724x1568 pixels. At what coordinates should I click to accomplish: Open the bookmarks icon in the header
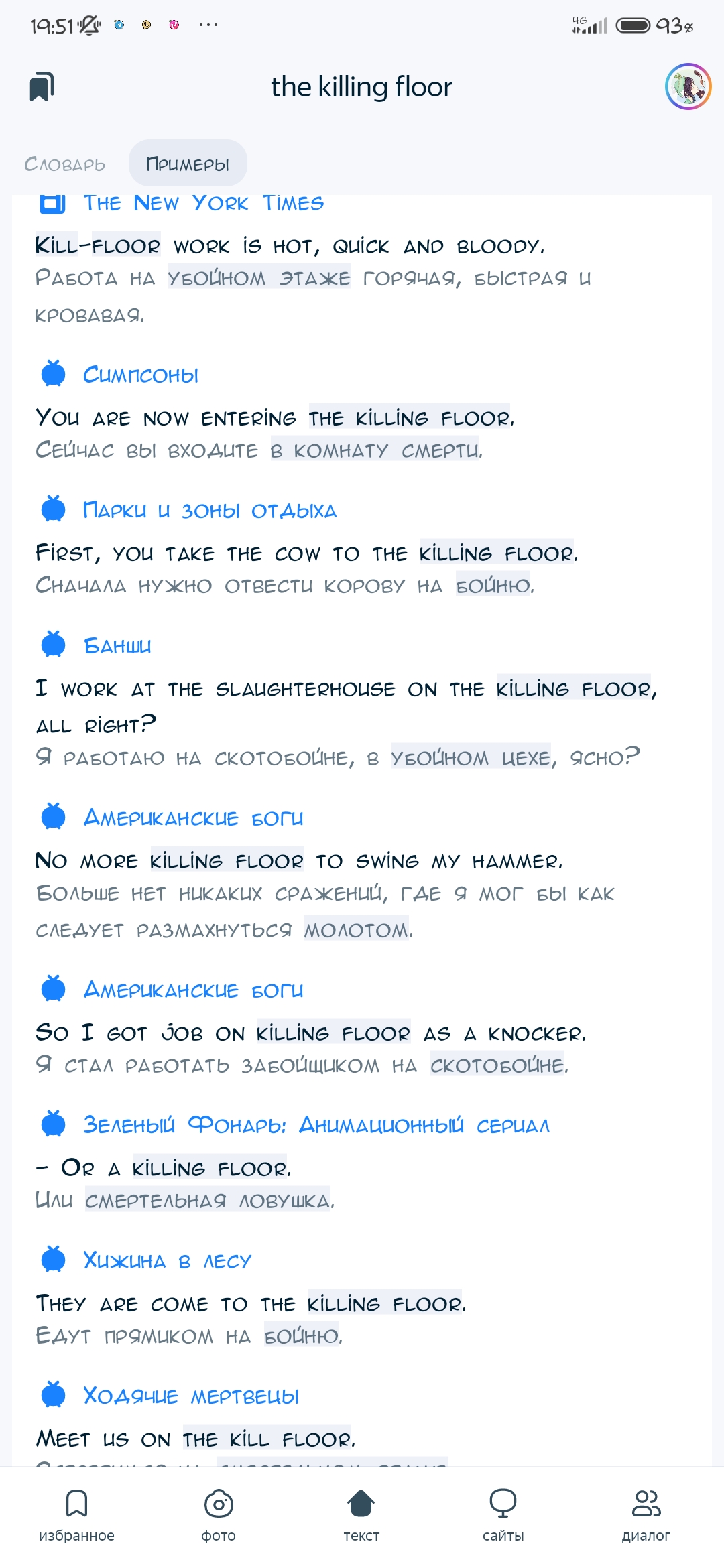(42, 87)
